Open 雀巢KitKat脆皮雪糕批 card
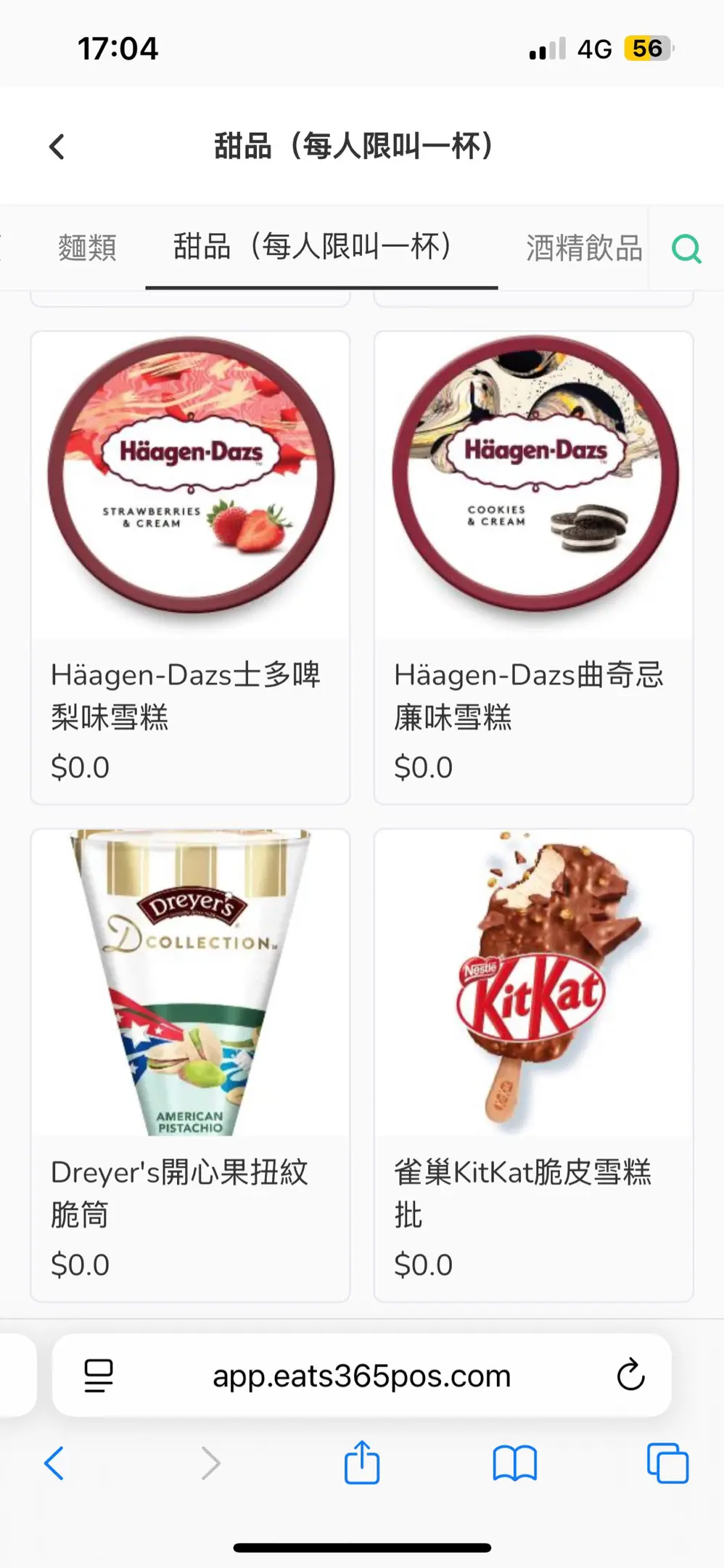The height and width of the screenshot is (1568, 724). 533,1065
